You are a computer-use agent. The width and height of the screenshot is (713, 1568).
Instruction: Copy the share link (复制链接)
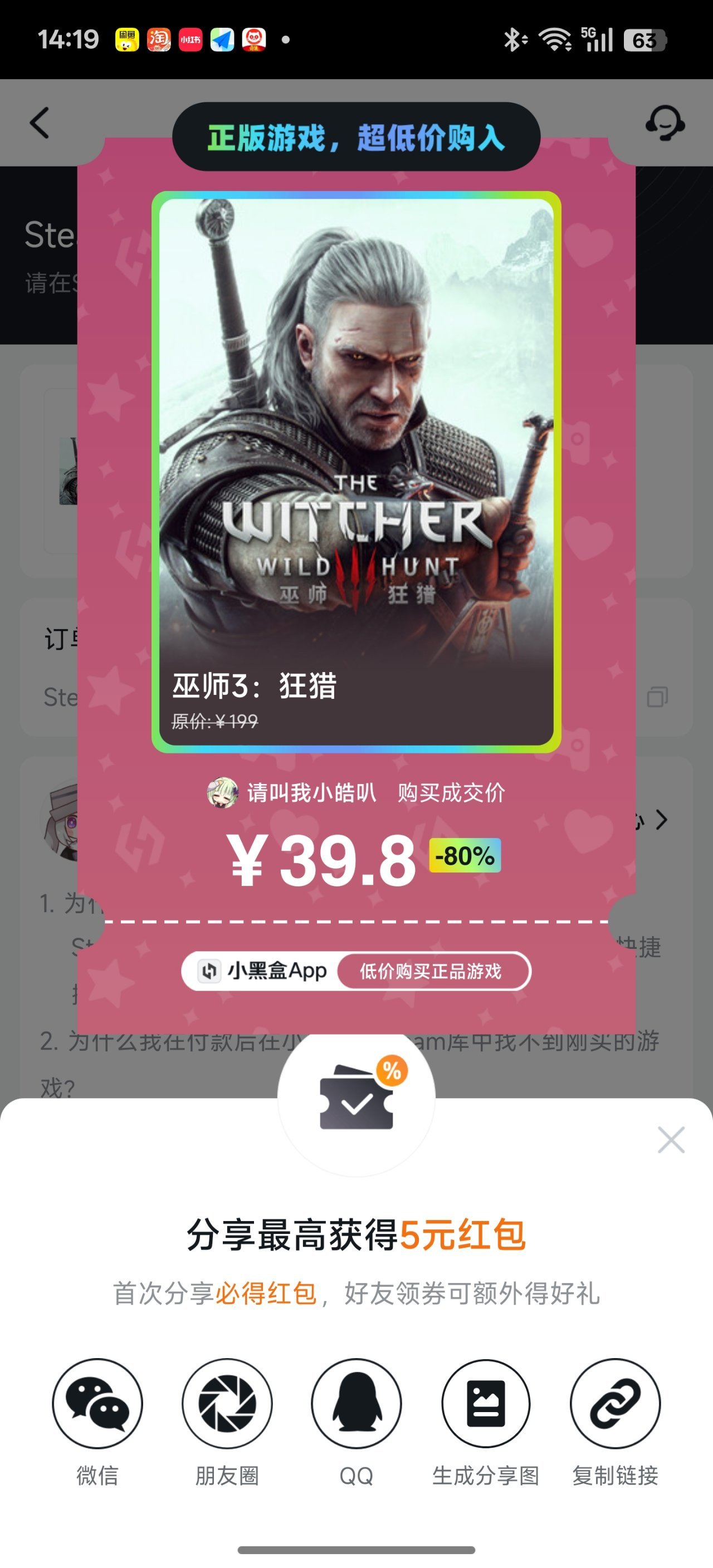tap(615, 1403)
